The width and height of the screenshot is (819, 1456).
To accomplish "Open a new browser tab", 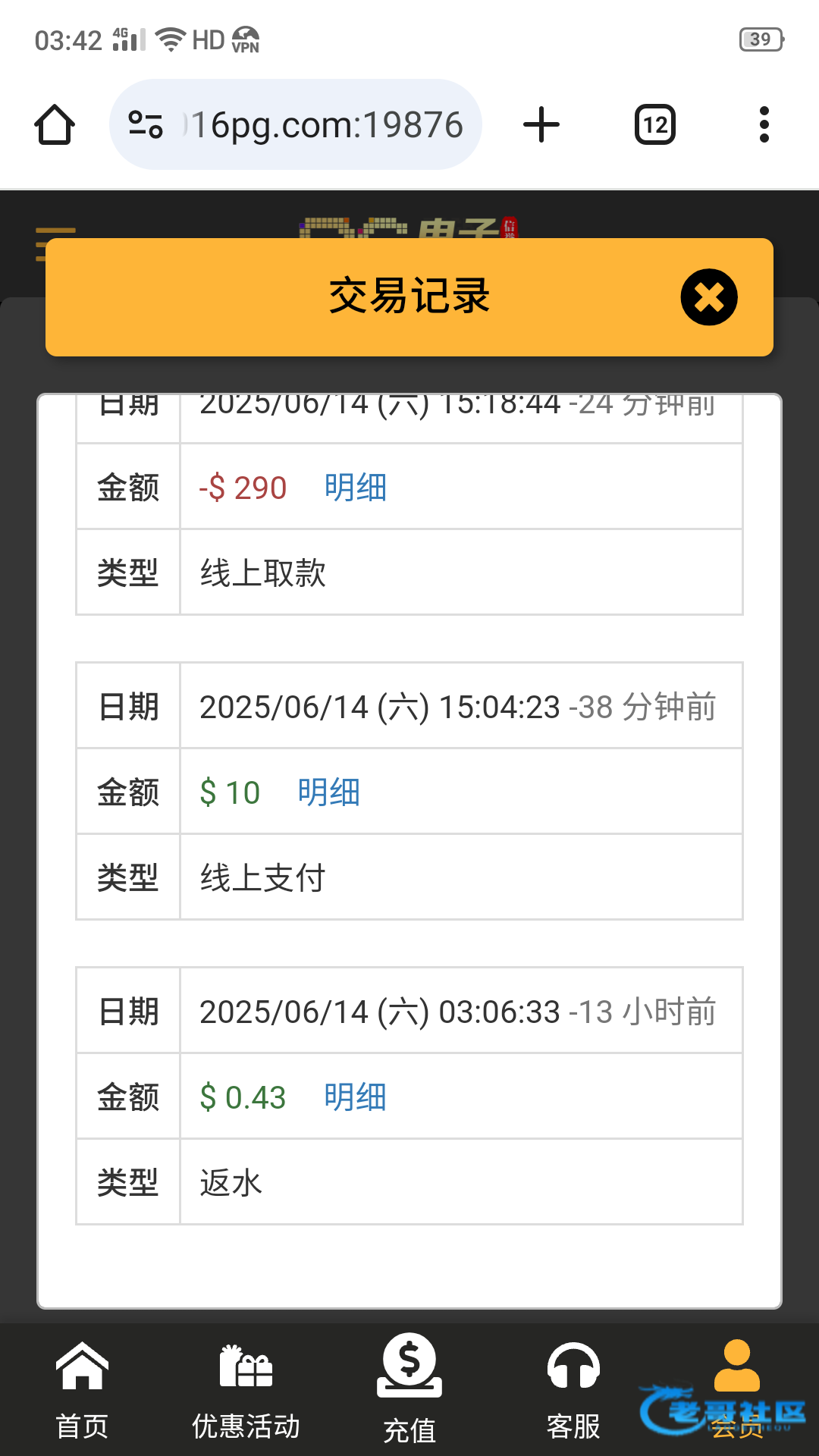I will (541, 124).
